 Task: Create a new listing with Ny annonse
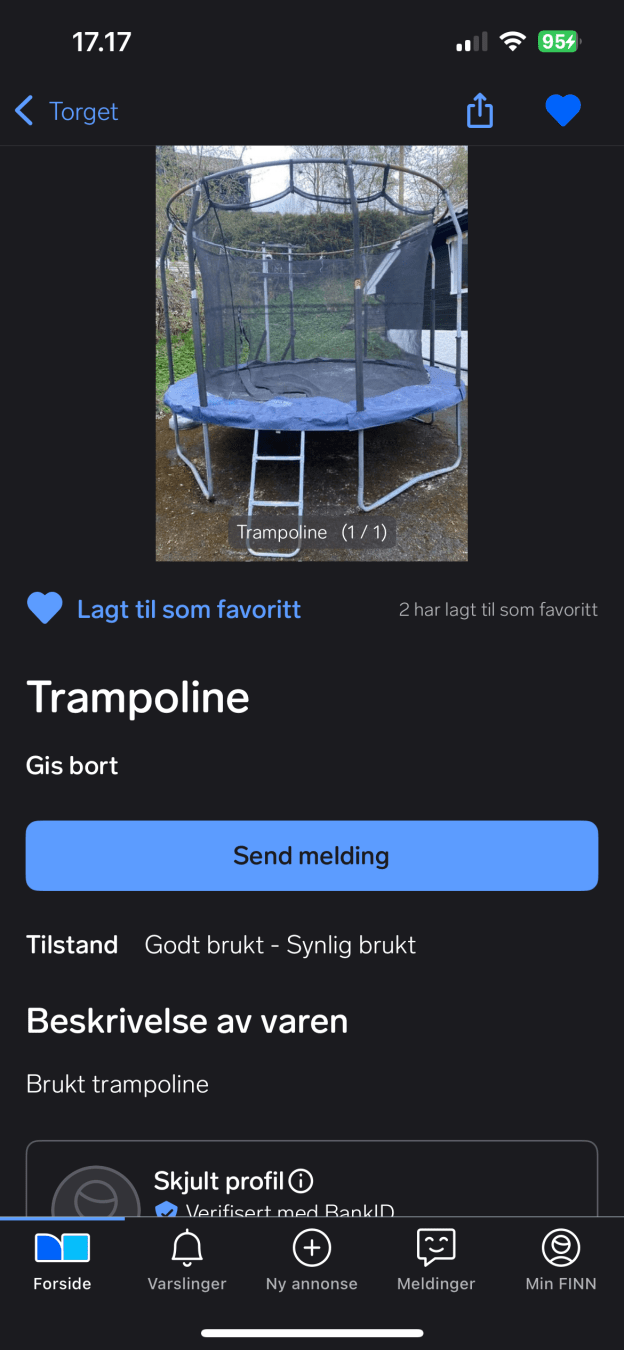tap(311, 1261)
